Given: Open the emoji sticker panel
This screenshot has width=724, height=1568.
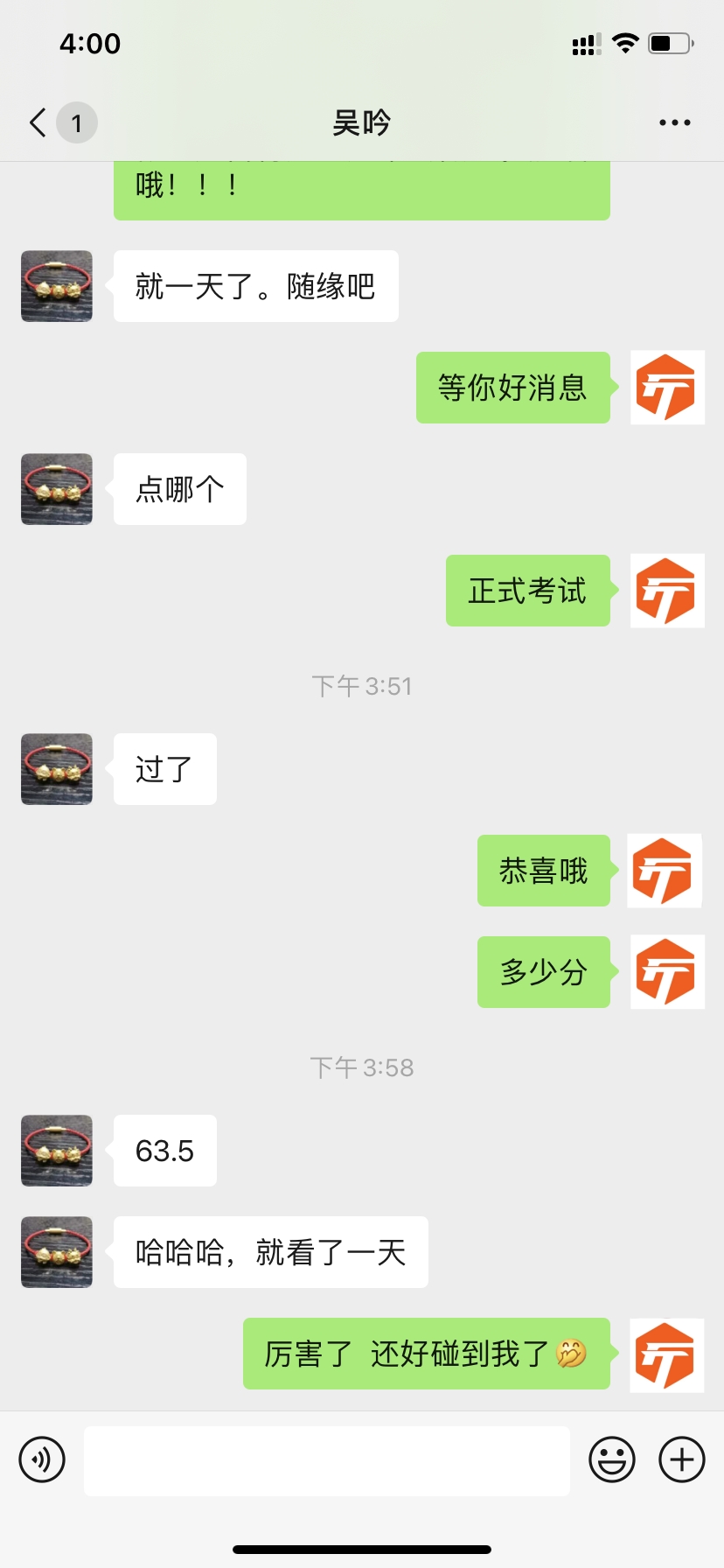Looking at the screenshot, I should click(611, 1459).
